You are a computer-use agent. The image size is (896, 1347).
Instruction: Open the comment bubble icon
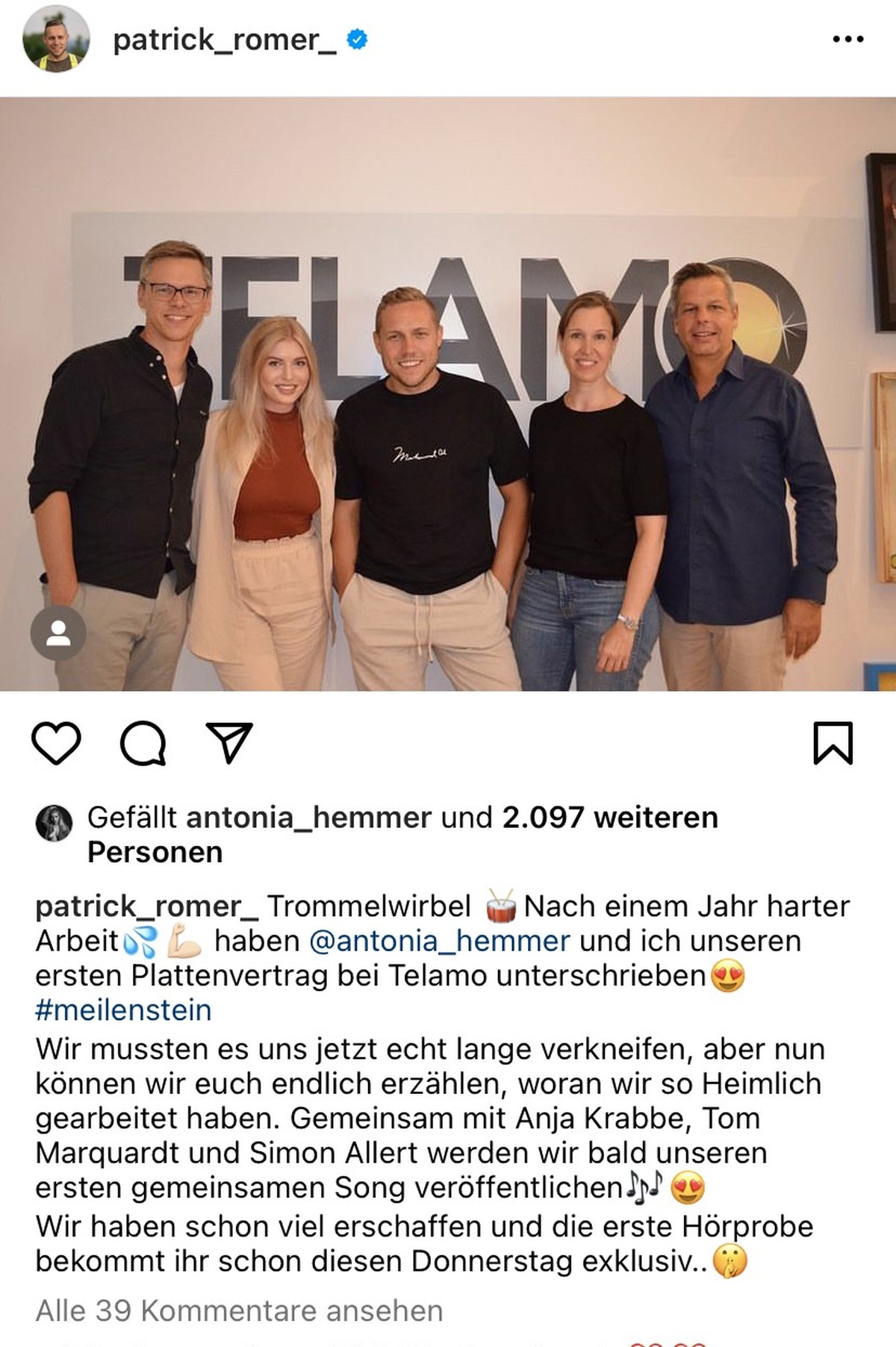[x=143, y=743]
